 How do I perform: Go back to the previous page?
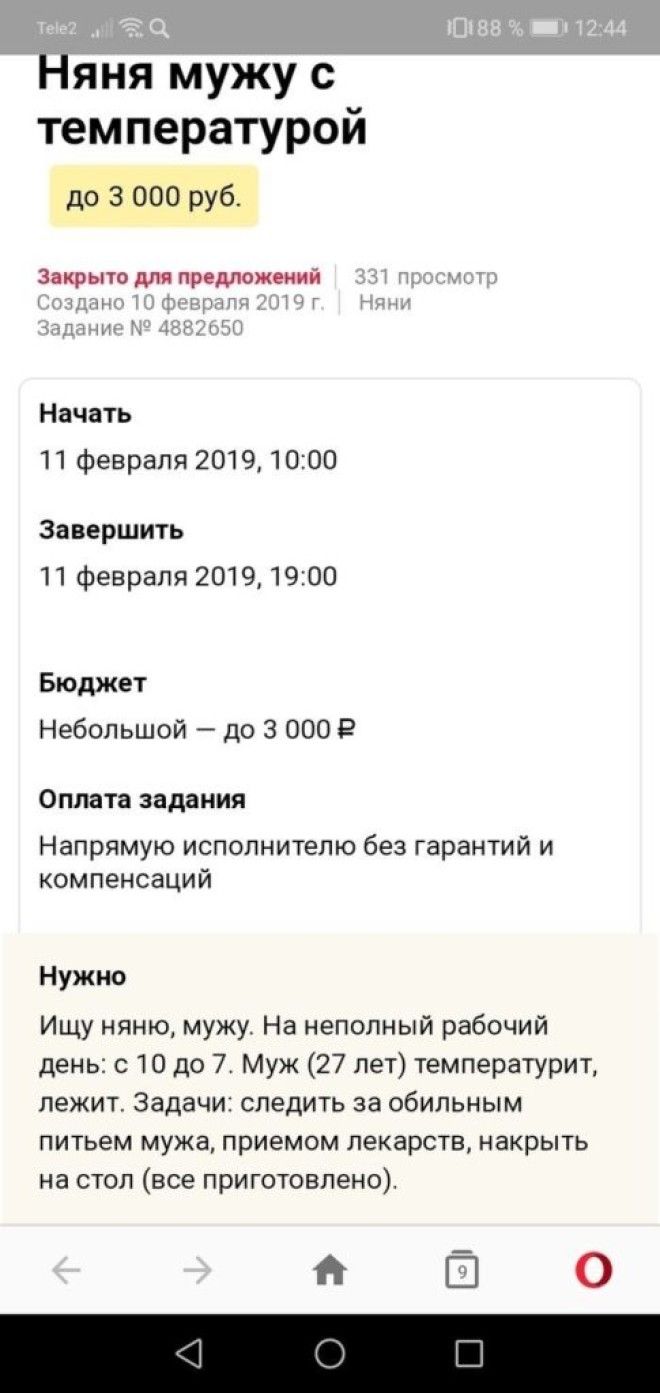66,1270
